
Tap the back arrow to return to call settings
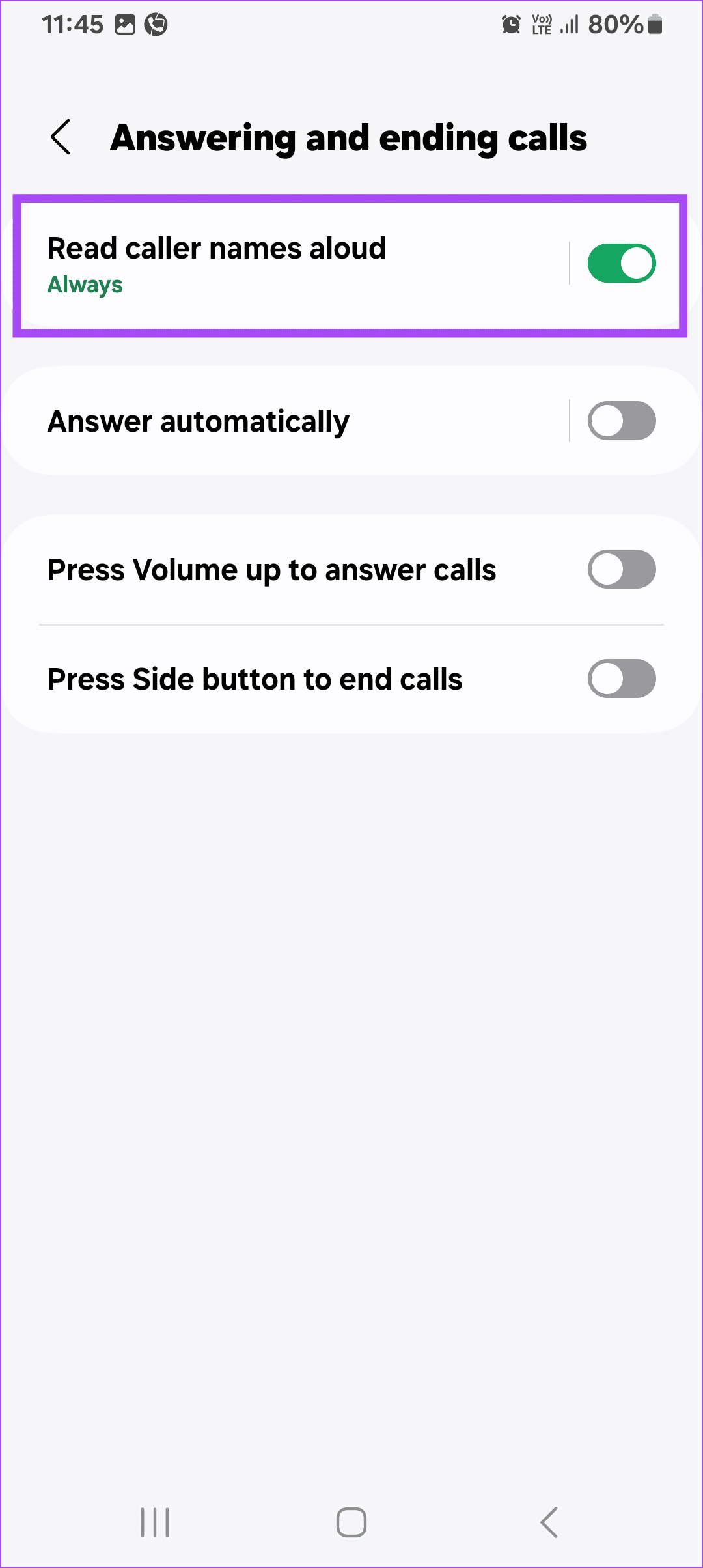coord(62,138)
